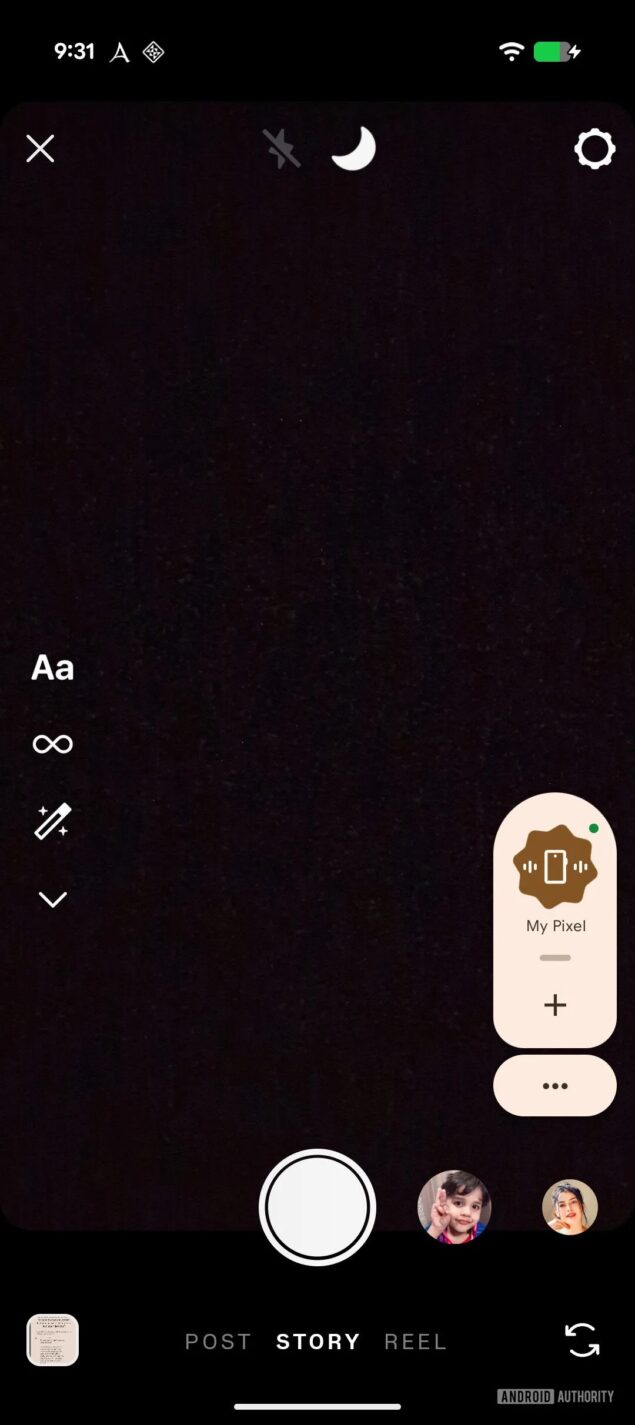Enable night mode moon icon
This screenshot has height=1425, width=635.
353,149
